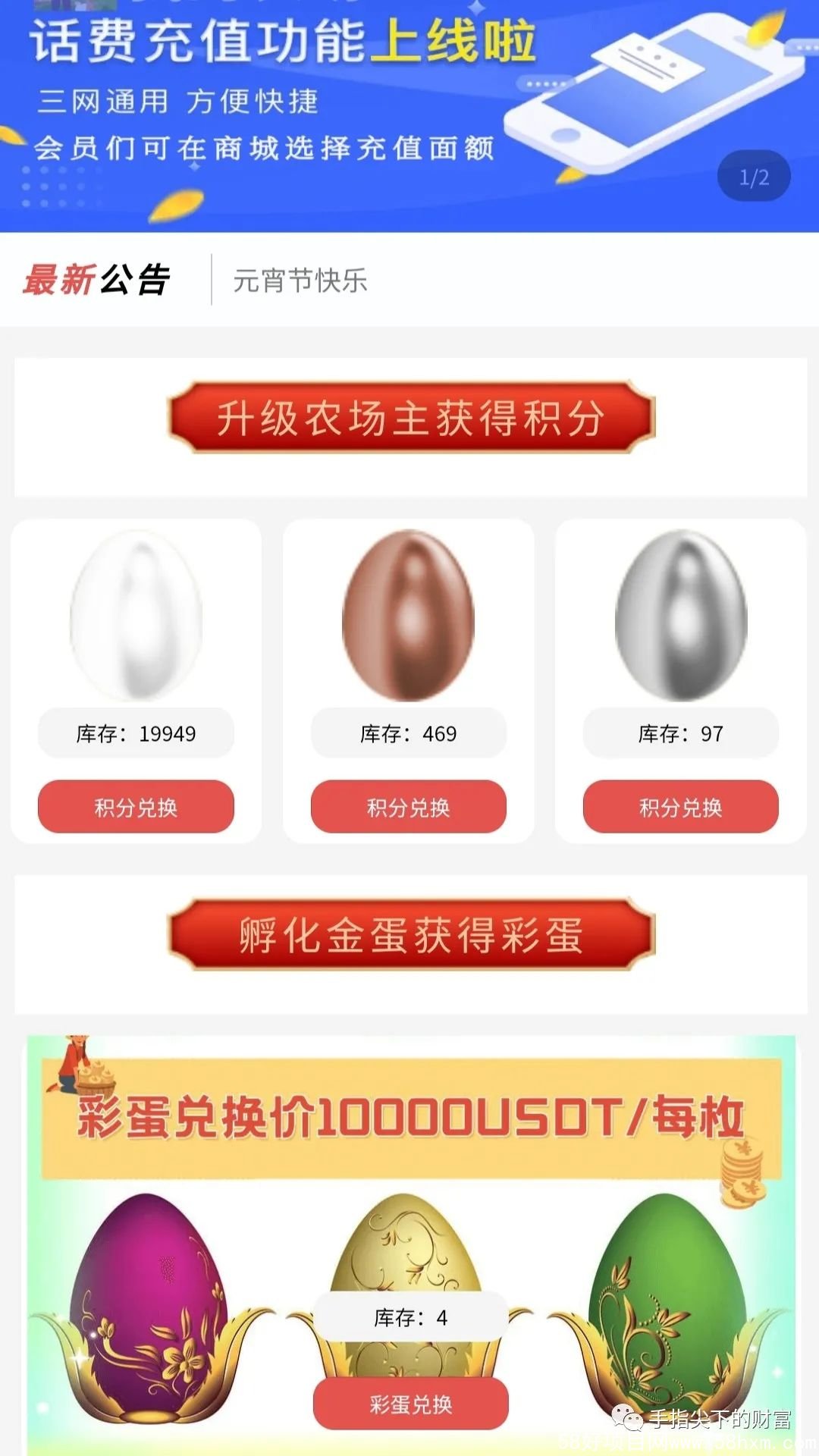The width and height of the screenshot is (819, 1456).
Task: Open the phone top-up feature banner
Action: coord(409,114)
